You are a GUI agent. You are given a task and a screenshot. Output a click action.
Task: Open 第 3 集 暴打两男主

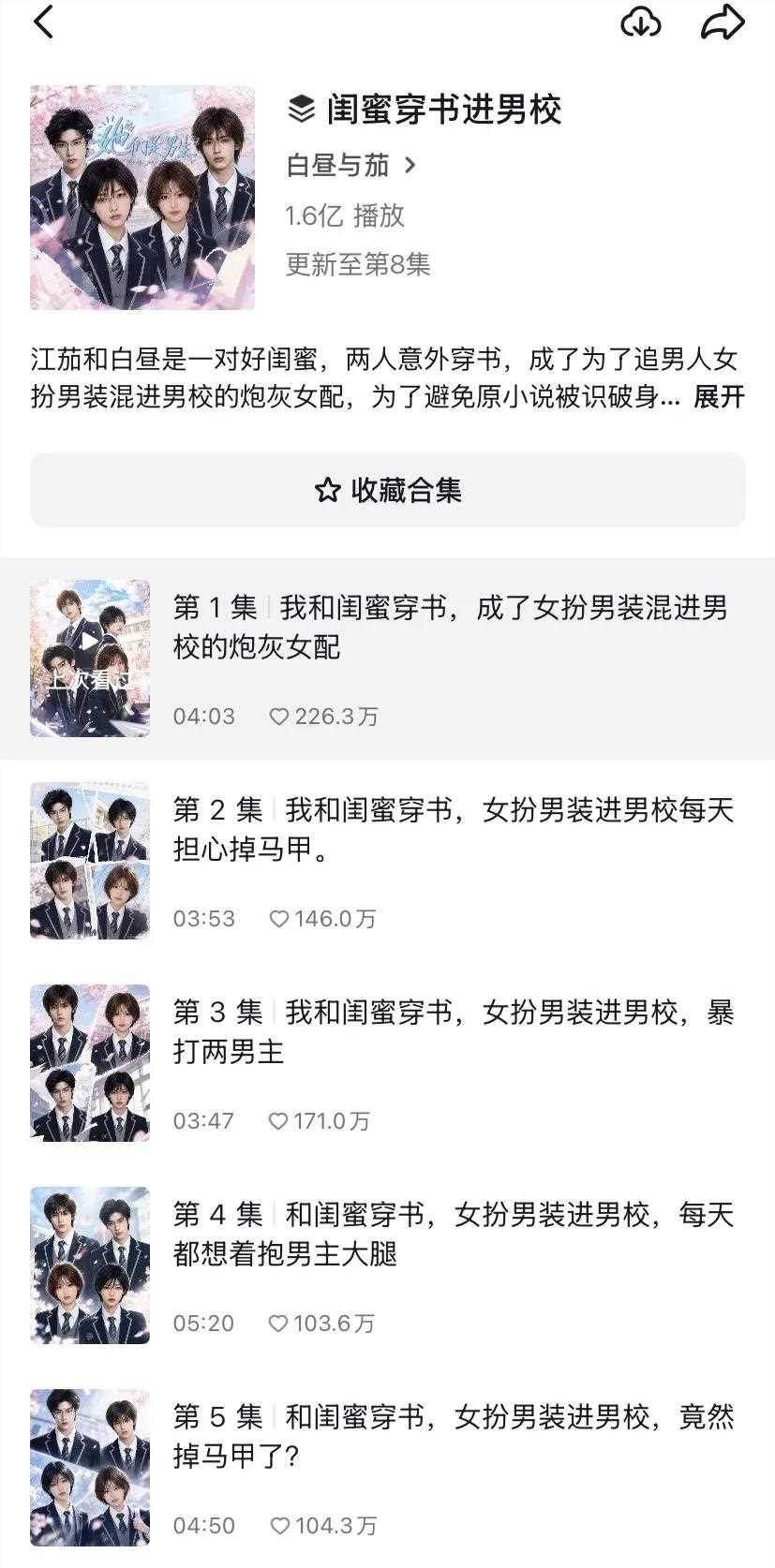tap(388, 1063)
